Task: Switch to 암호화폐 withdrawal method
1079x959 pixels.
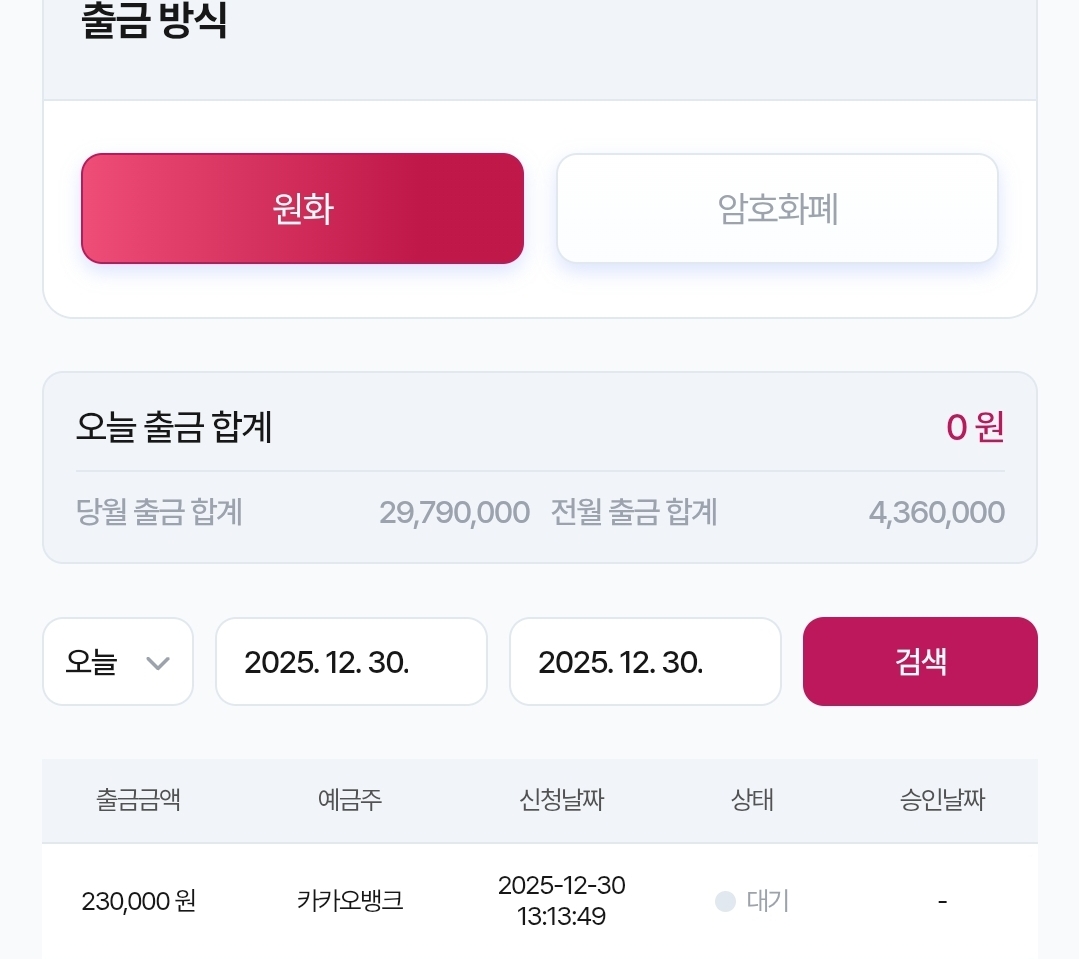Action: click(x=777, y=208)
